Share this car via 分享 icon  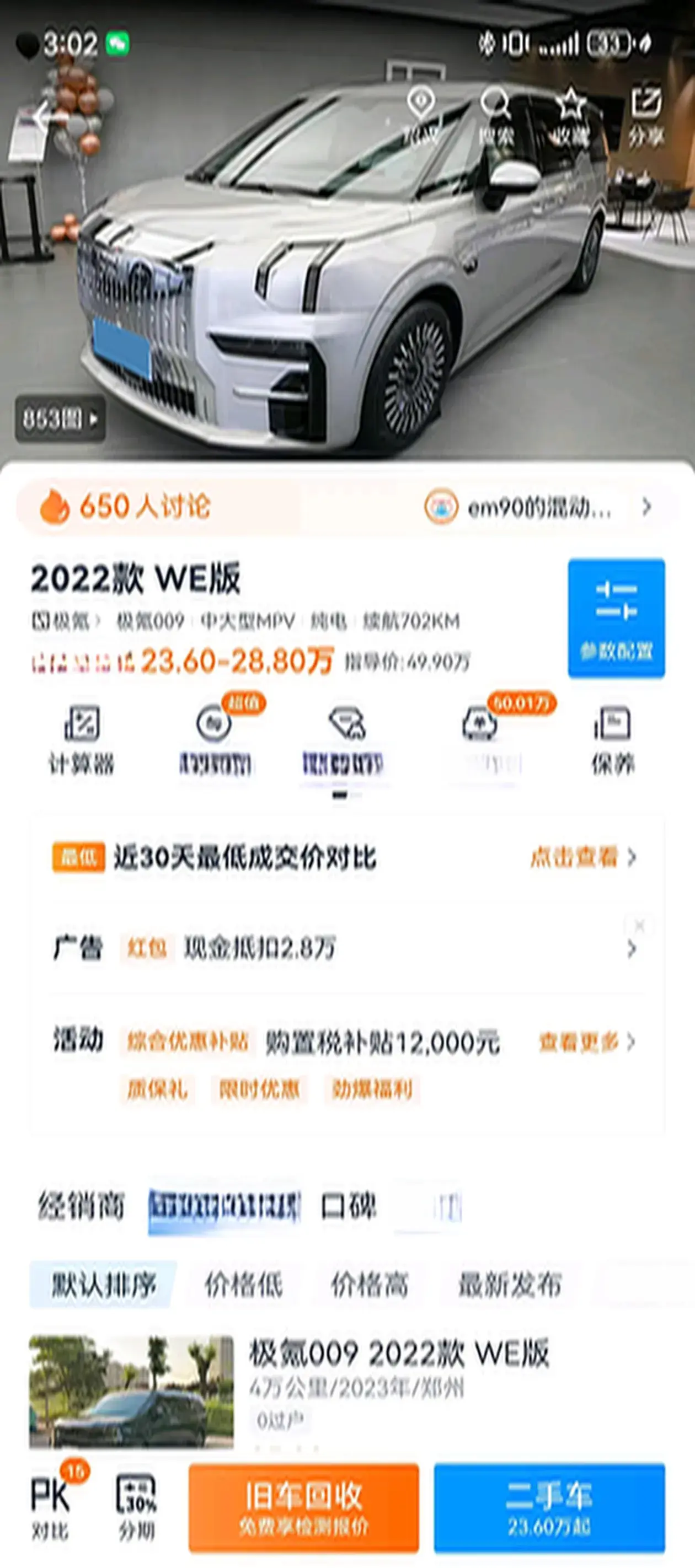pyautogui.click(x=646, y=115)
